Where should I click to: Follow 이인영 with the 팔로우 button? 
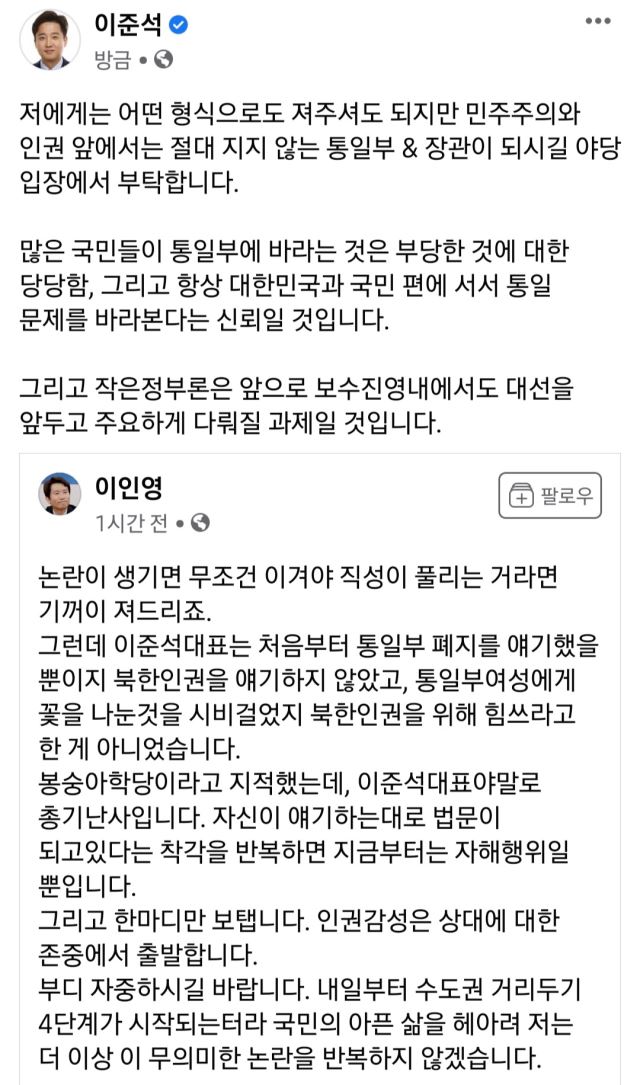(x=550, y=495)
